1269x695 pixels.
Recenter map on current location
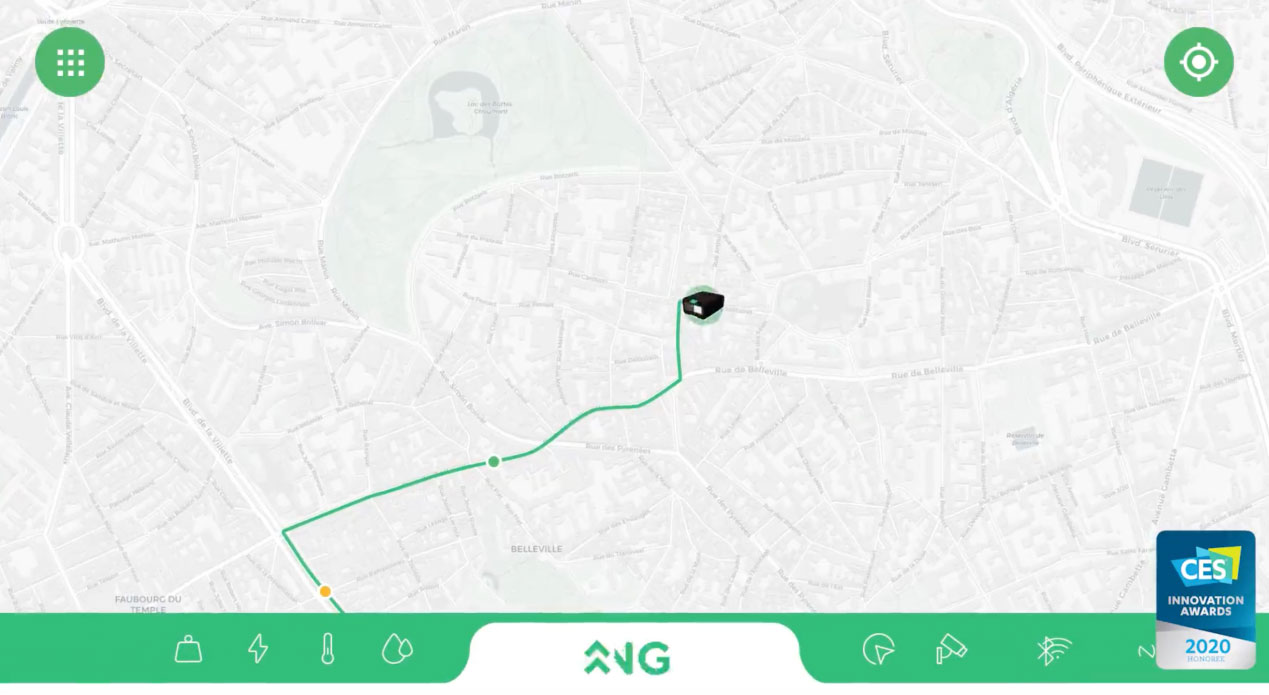point(1198,62)
